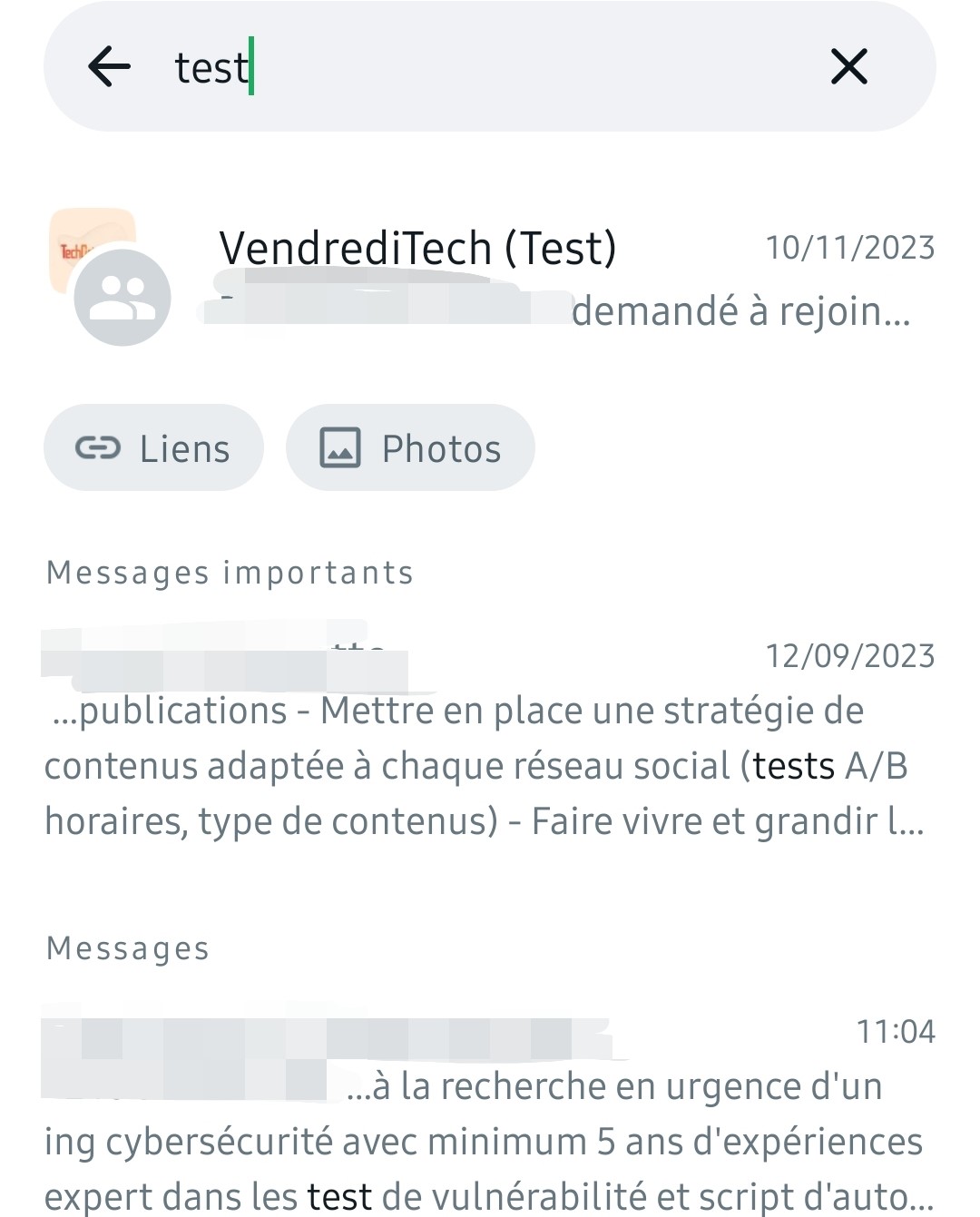Filter results by Photos
This screenshot has height=1217, width=980.
coord(410,448)
